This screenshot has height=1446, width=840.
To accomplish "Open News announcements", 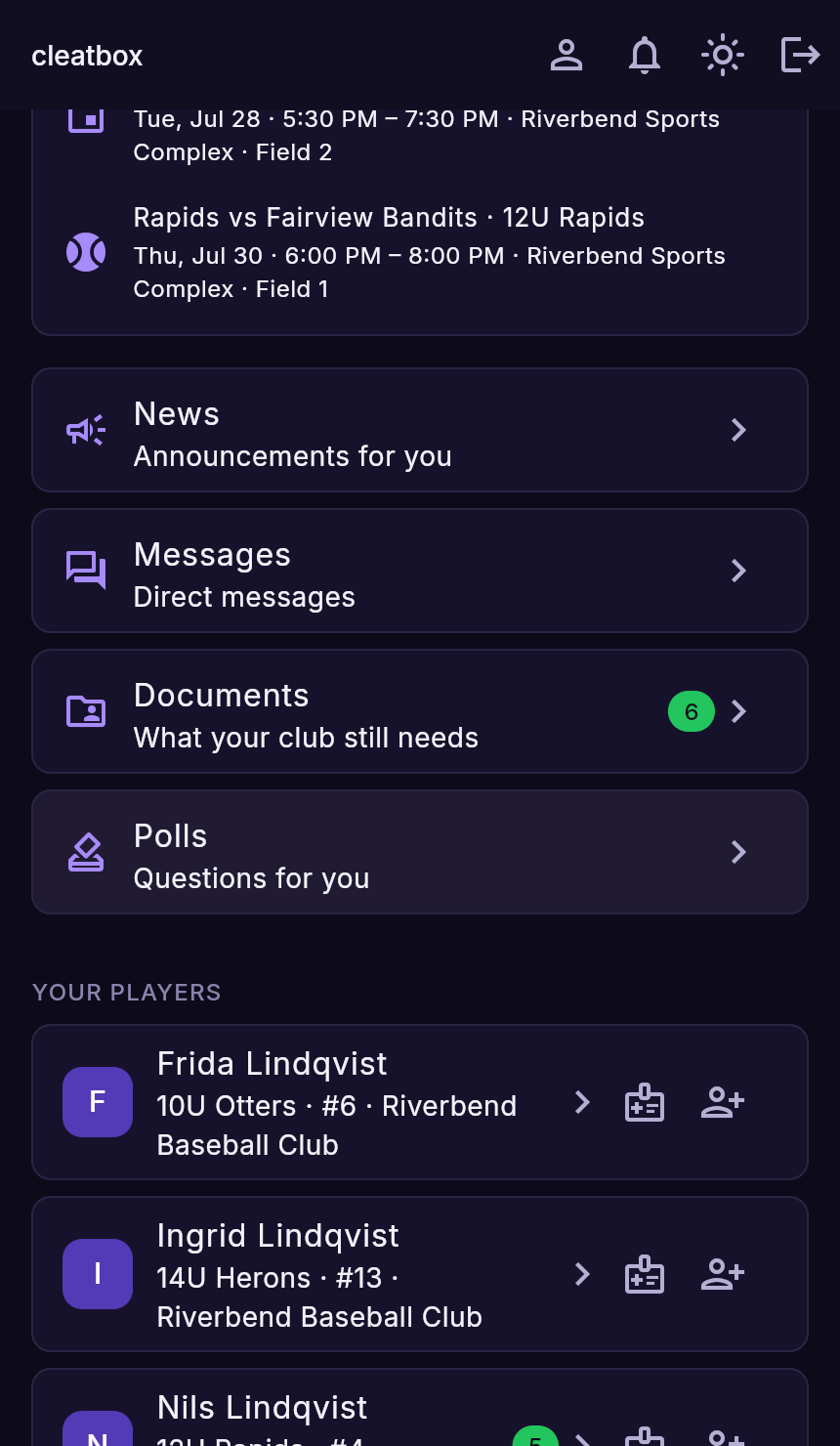I will coord(420,430).
